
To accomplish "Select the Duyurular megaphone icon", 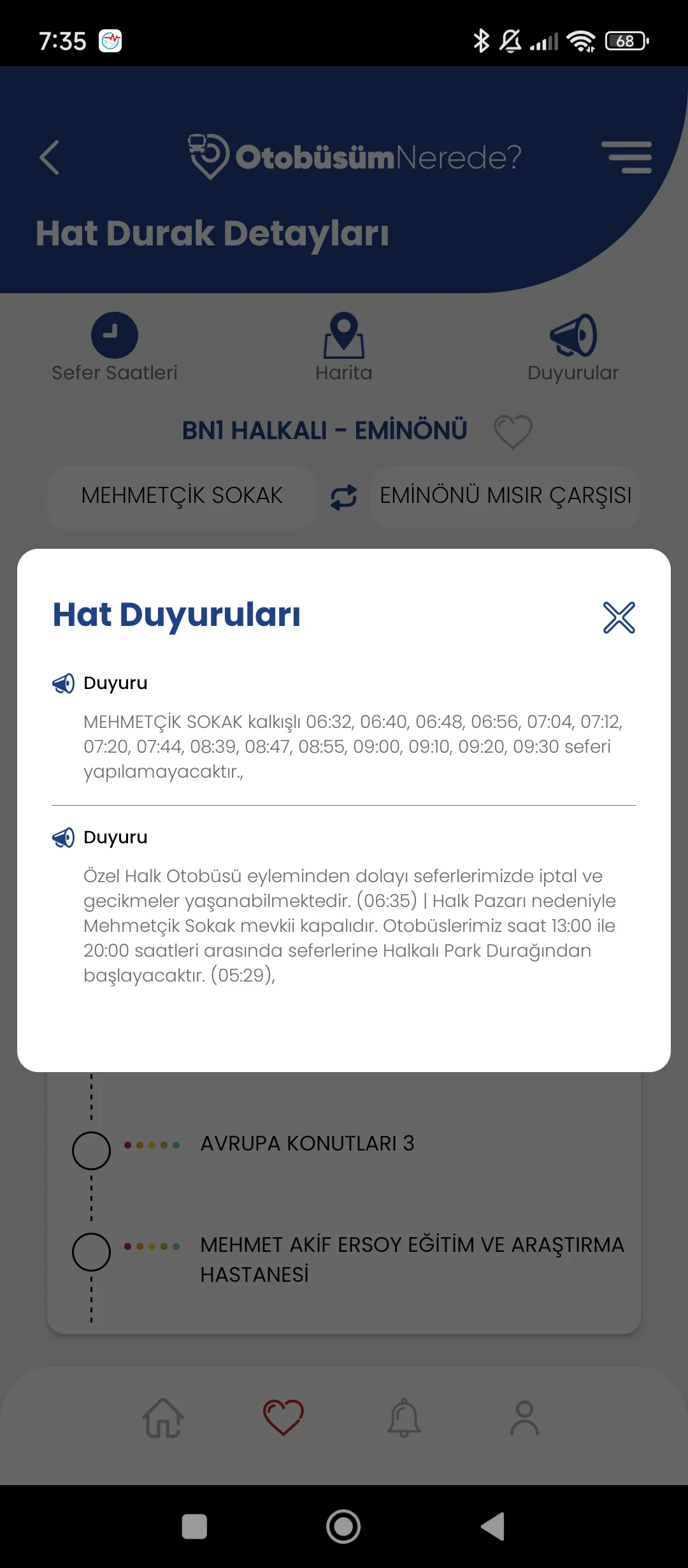I will [x=572, y=337].
